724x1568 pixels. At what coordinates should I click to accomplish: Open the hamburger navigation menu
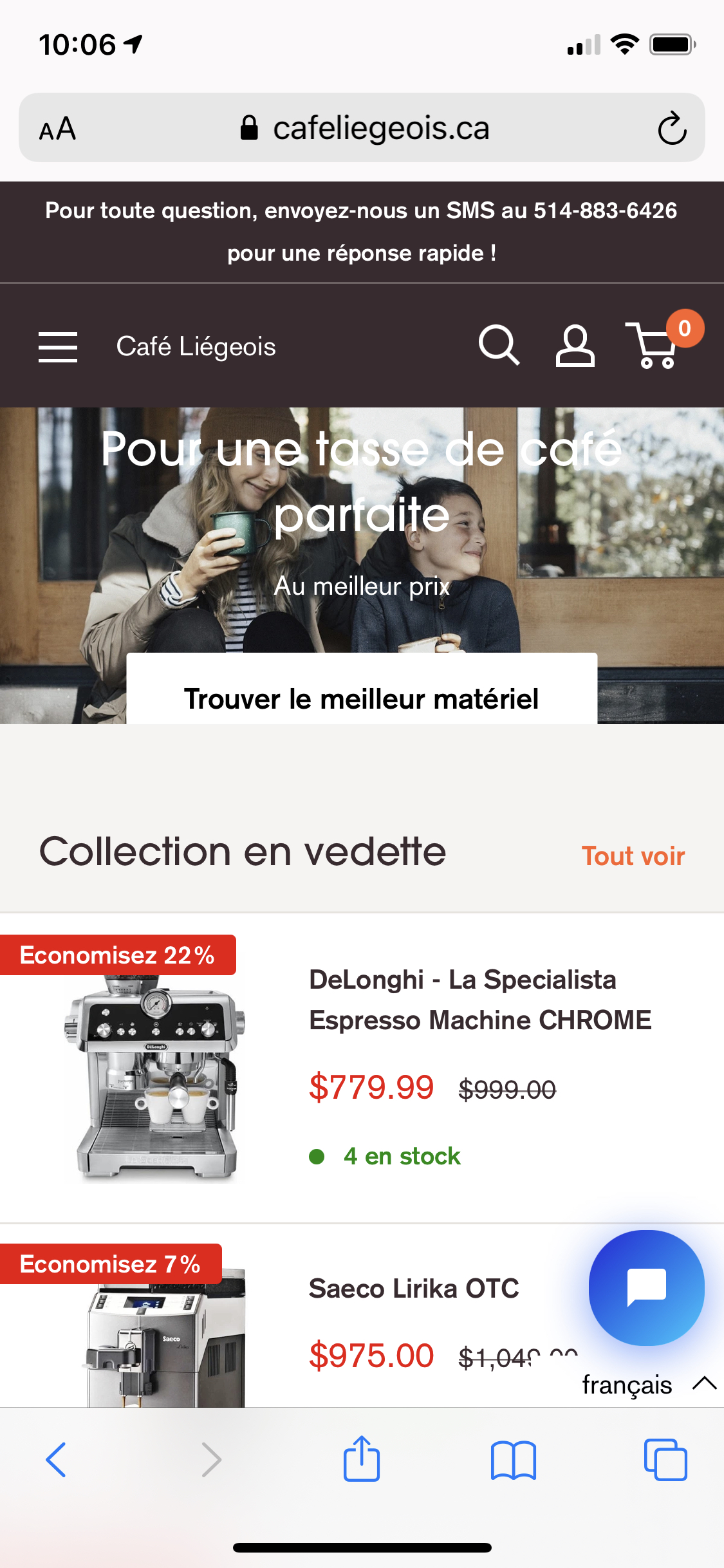click(58, 347)
